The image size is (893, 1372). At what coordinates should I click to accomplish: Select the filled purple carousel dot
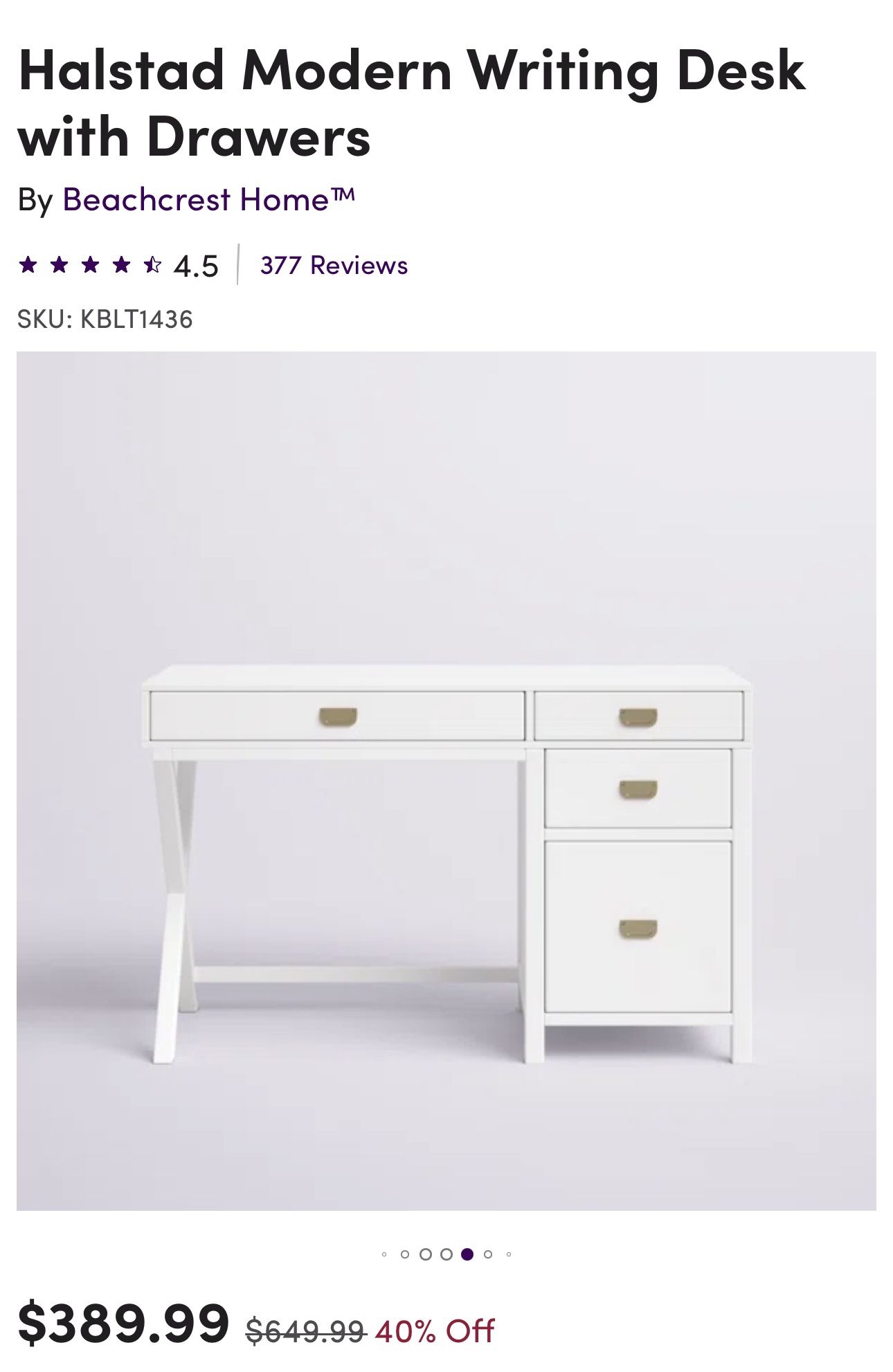coord(467,1254)
